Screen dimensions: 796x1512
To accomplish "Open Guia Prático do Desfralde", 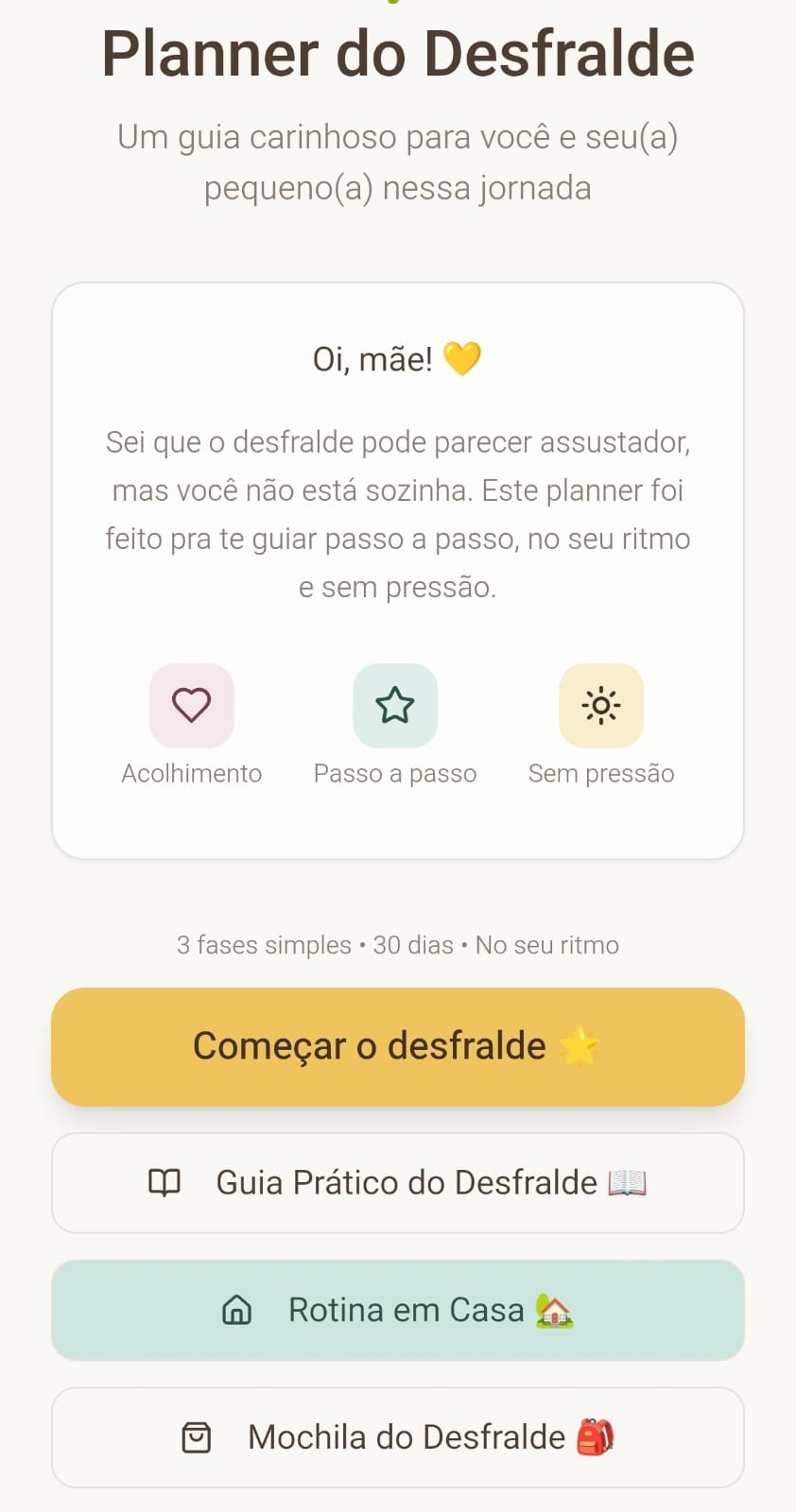I will coord(397,1183).
